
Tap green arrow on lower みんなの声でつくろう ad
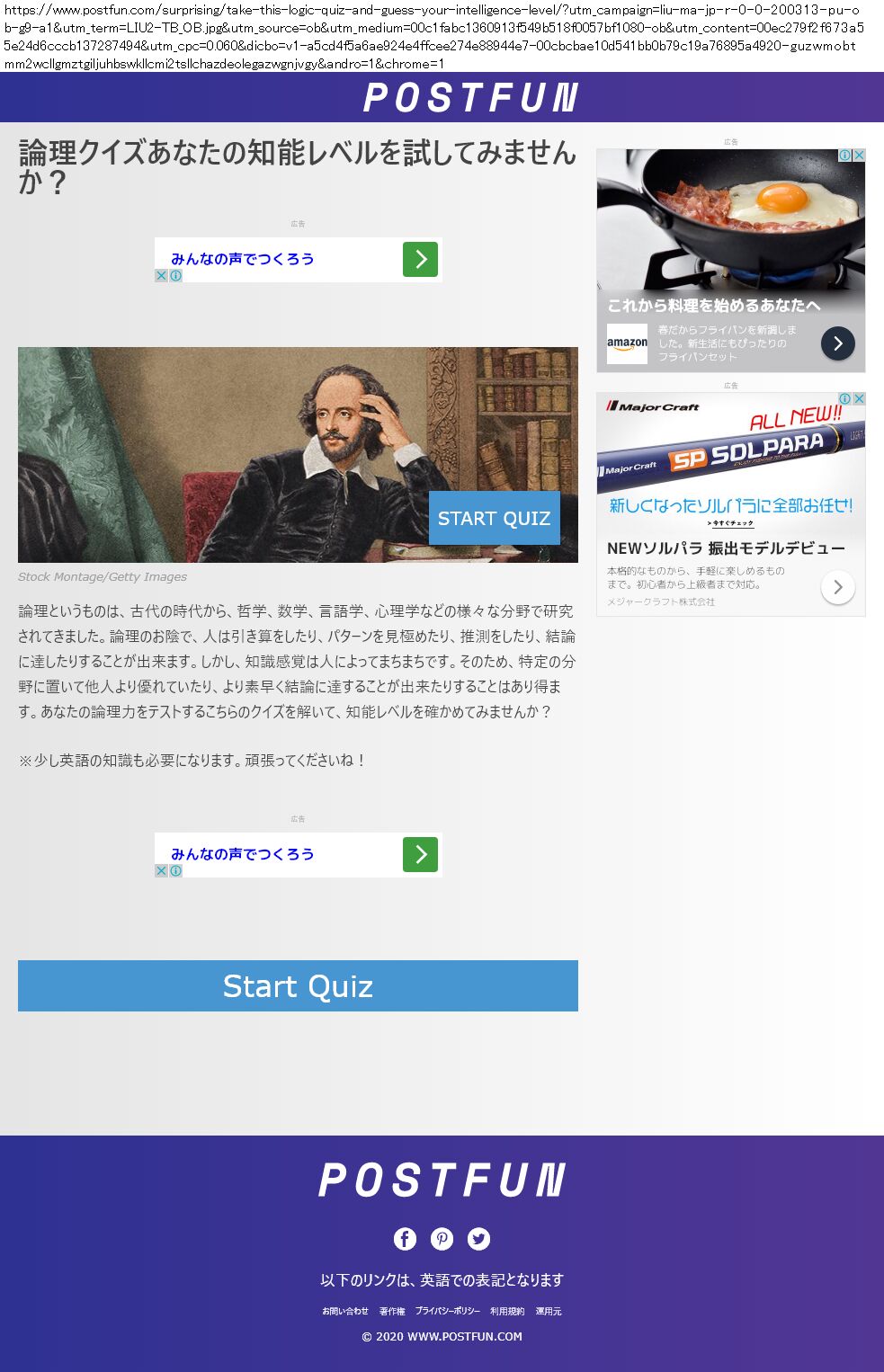420,854
